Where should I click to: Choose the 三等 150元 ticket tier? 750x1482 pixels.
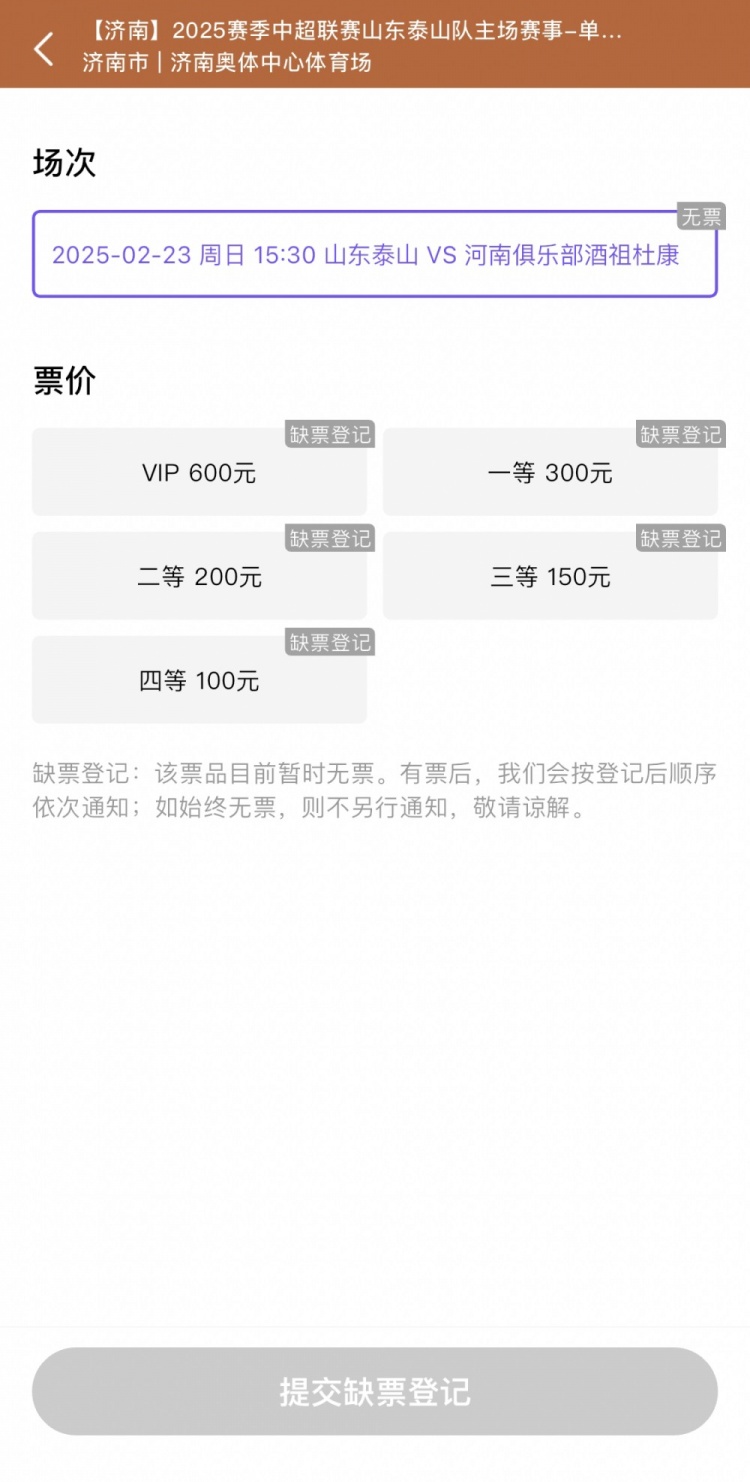click(550, 577)
